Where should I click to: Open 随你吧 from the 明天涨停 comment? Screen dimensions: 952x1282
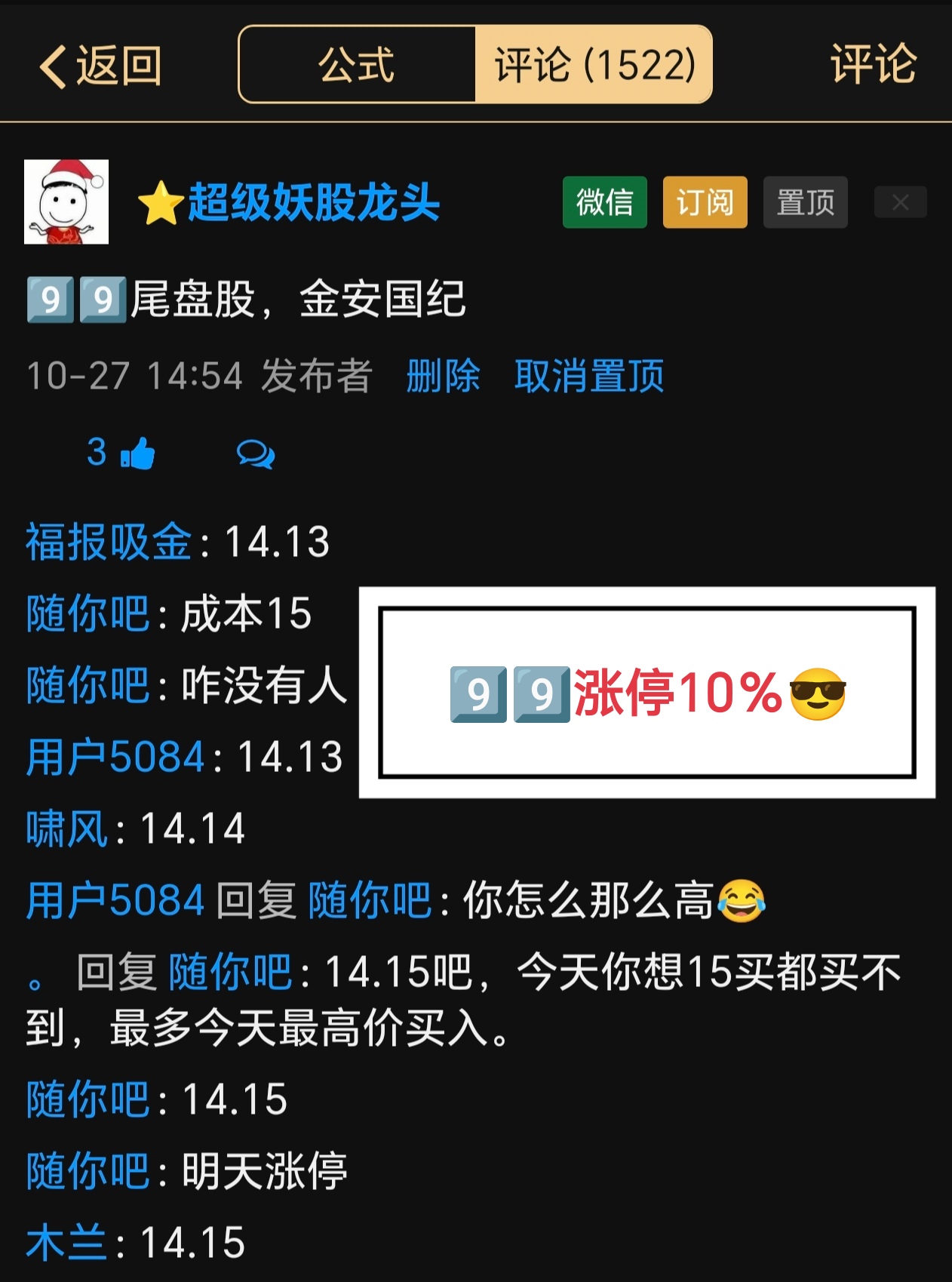pyautogui.click(x=88, y=1171)
